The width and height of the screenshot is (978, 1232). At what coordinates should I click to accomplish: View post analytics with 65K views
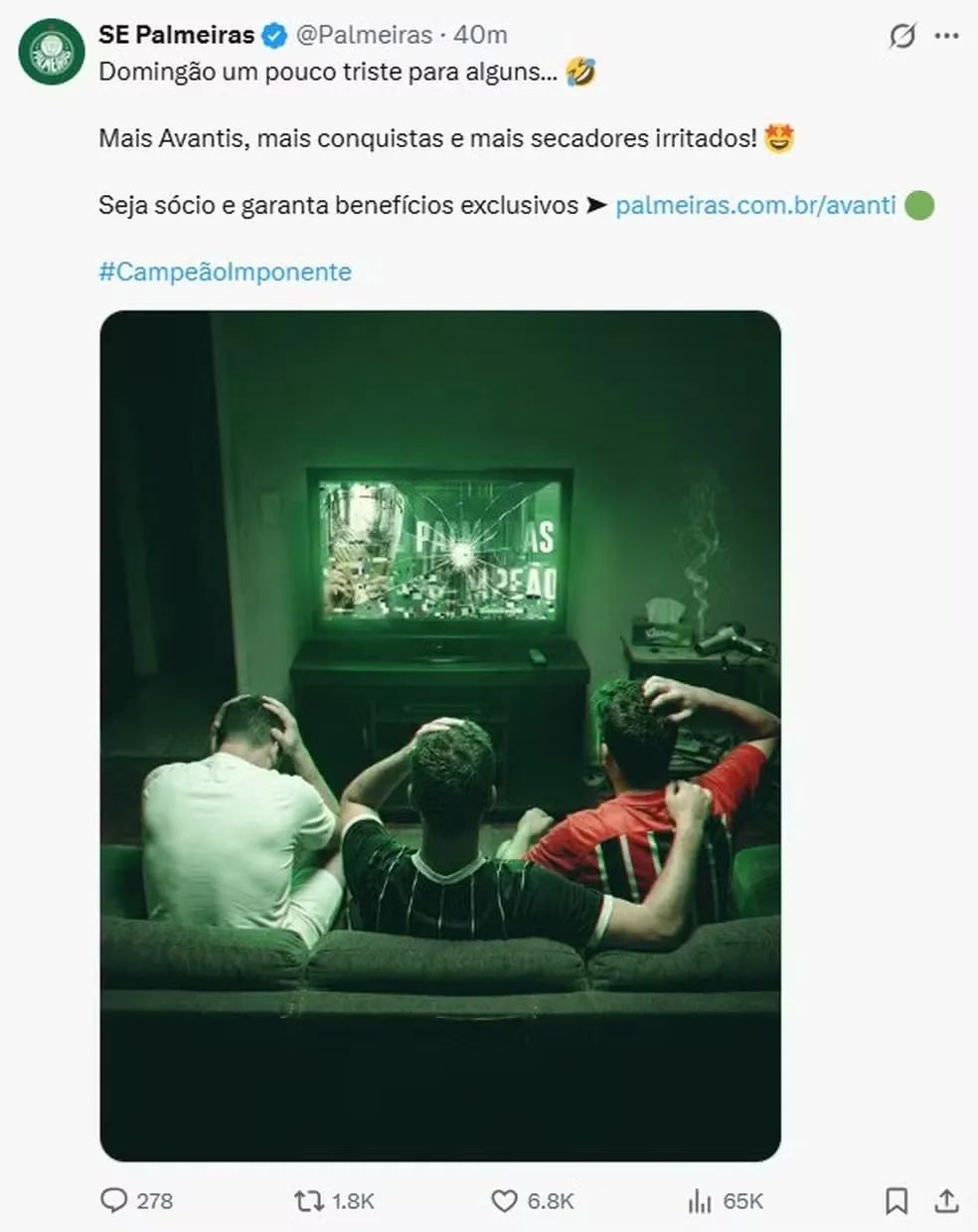(700, 1200)
